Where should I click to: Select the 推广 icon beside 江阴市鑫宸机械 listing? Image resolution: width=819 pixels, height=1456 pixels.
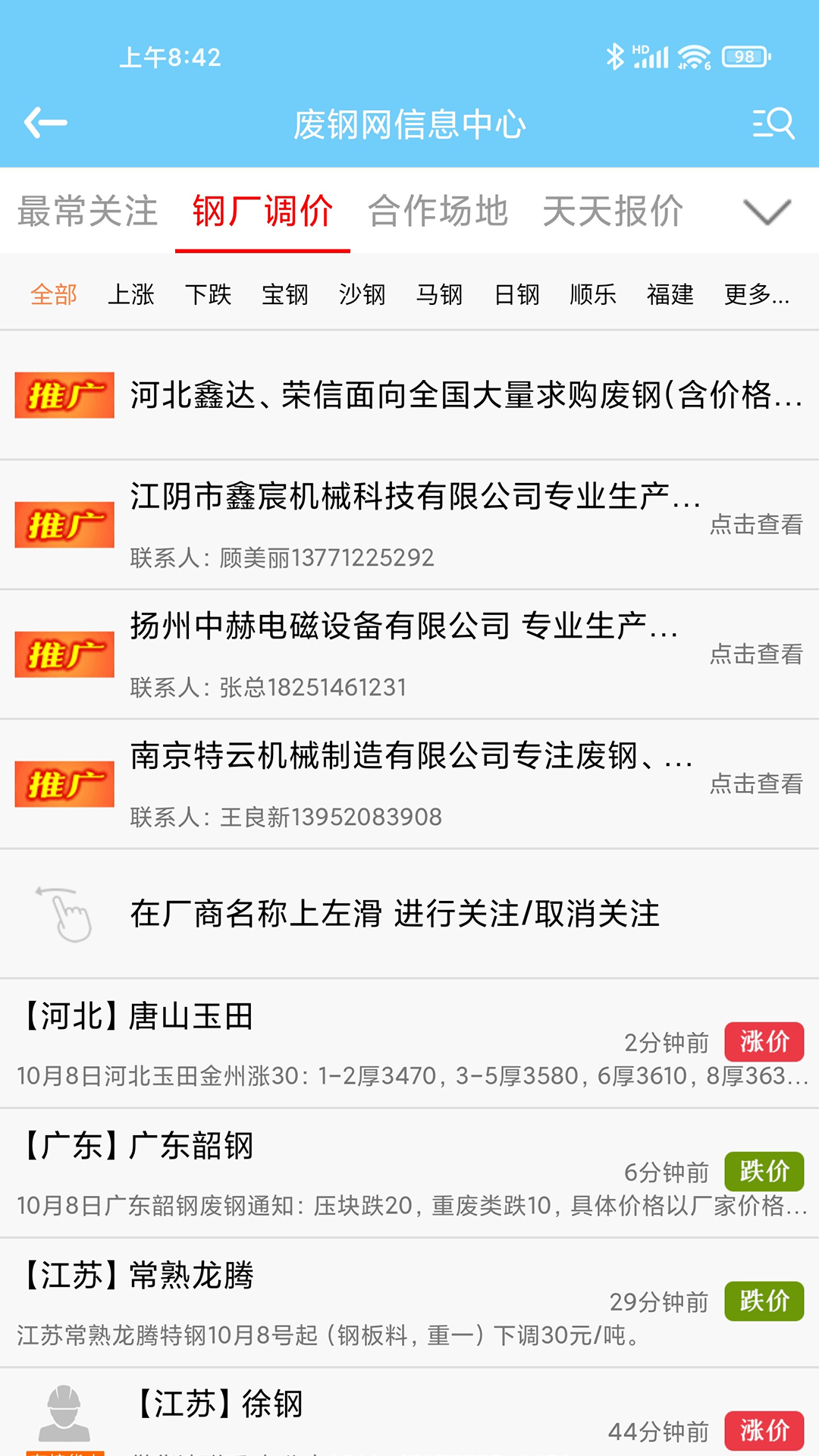pos(64,523)
